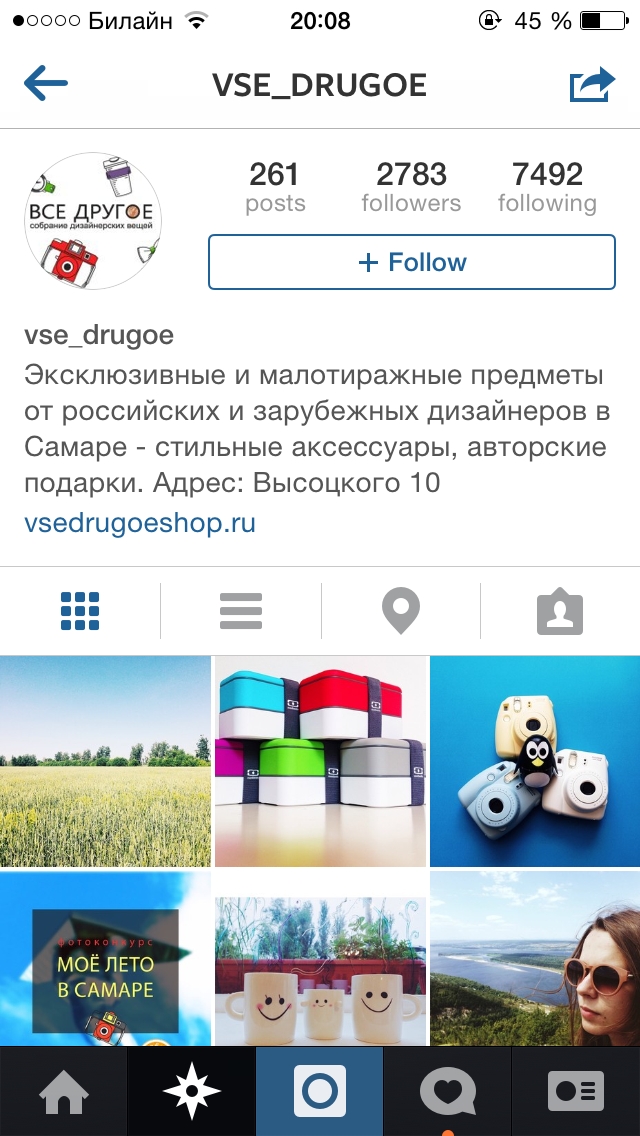
Task: Go to the Home feed tab
Action: [x=63, y=1091]
